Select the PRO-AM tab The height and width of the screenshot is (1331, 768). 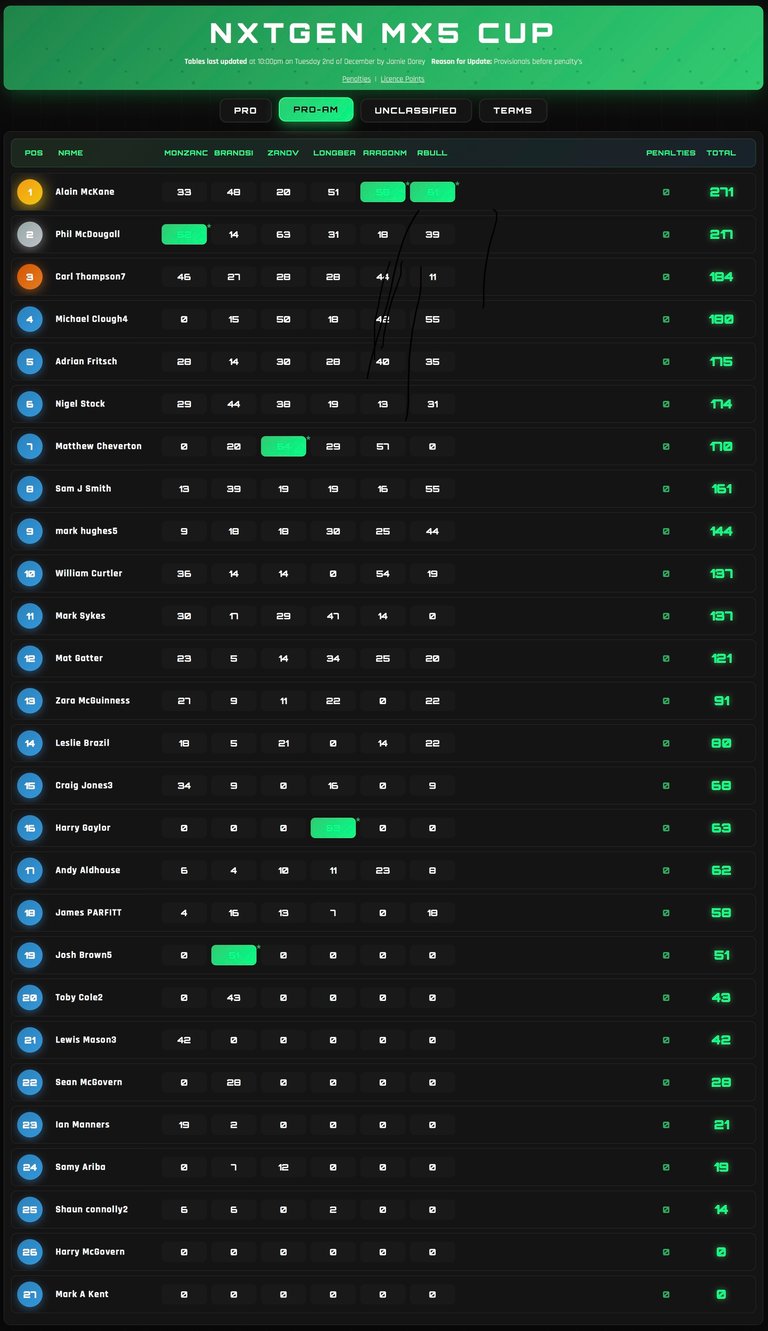pyautogui.click(x=316, y=110)
